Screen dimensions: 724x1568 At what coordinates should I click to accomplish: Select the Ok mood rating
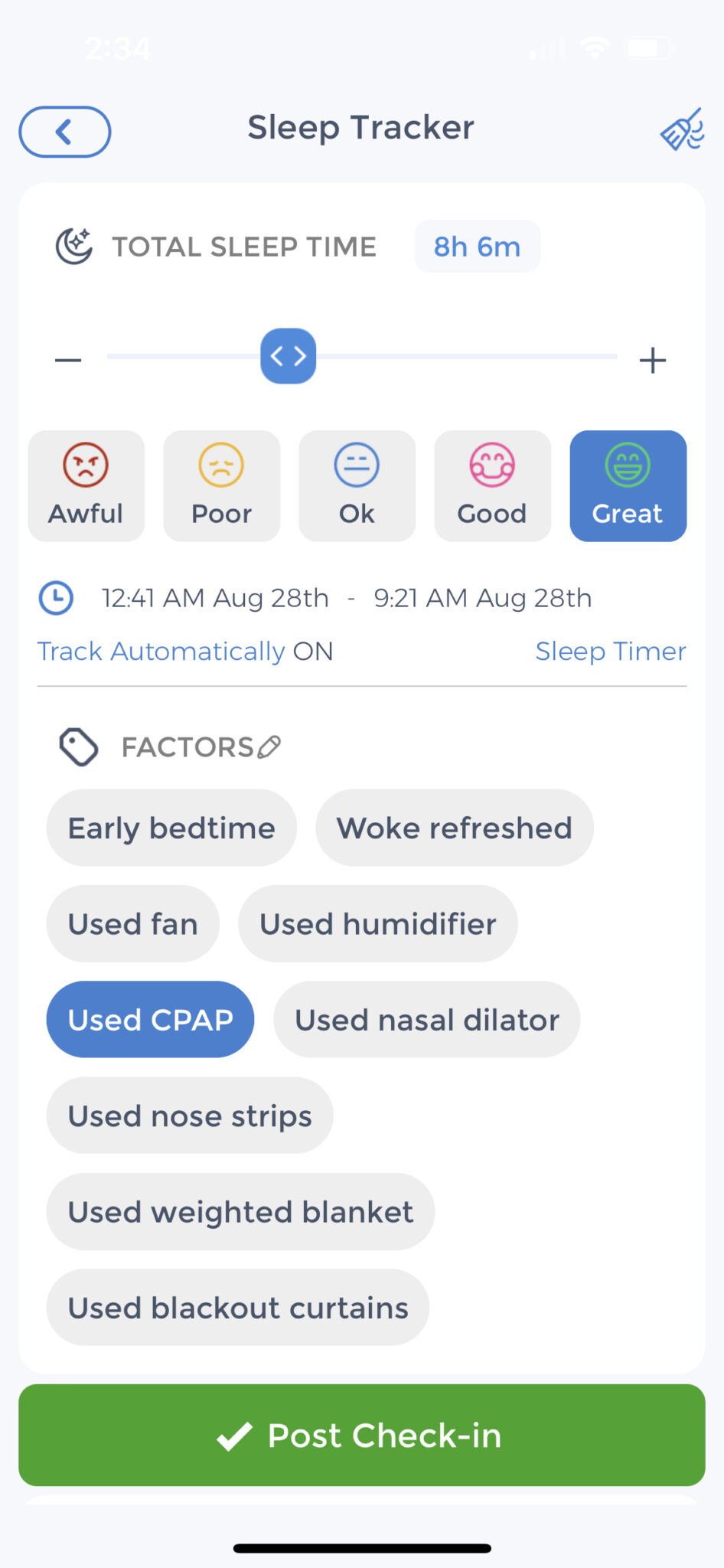357,485
